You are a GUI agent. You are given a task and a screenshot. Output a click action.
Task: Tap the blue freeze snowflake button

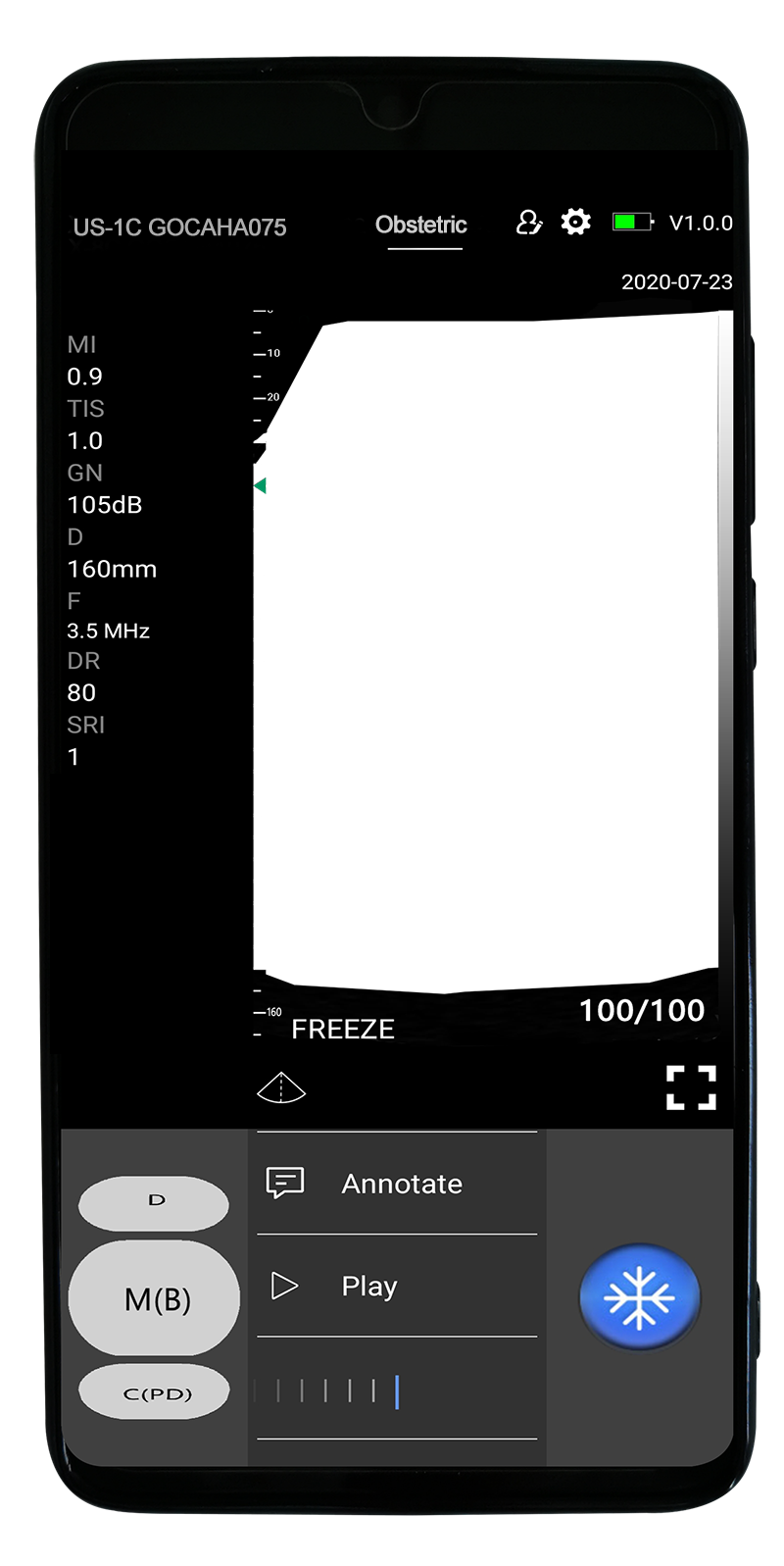click(x=639, y=1298)
